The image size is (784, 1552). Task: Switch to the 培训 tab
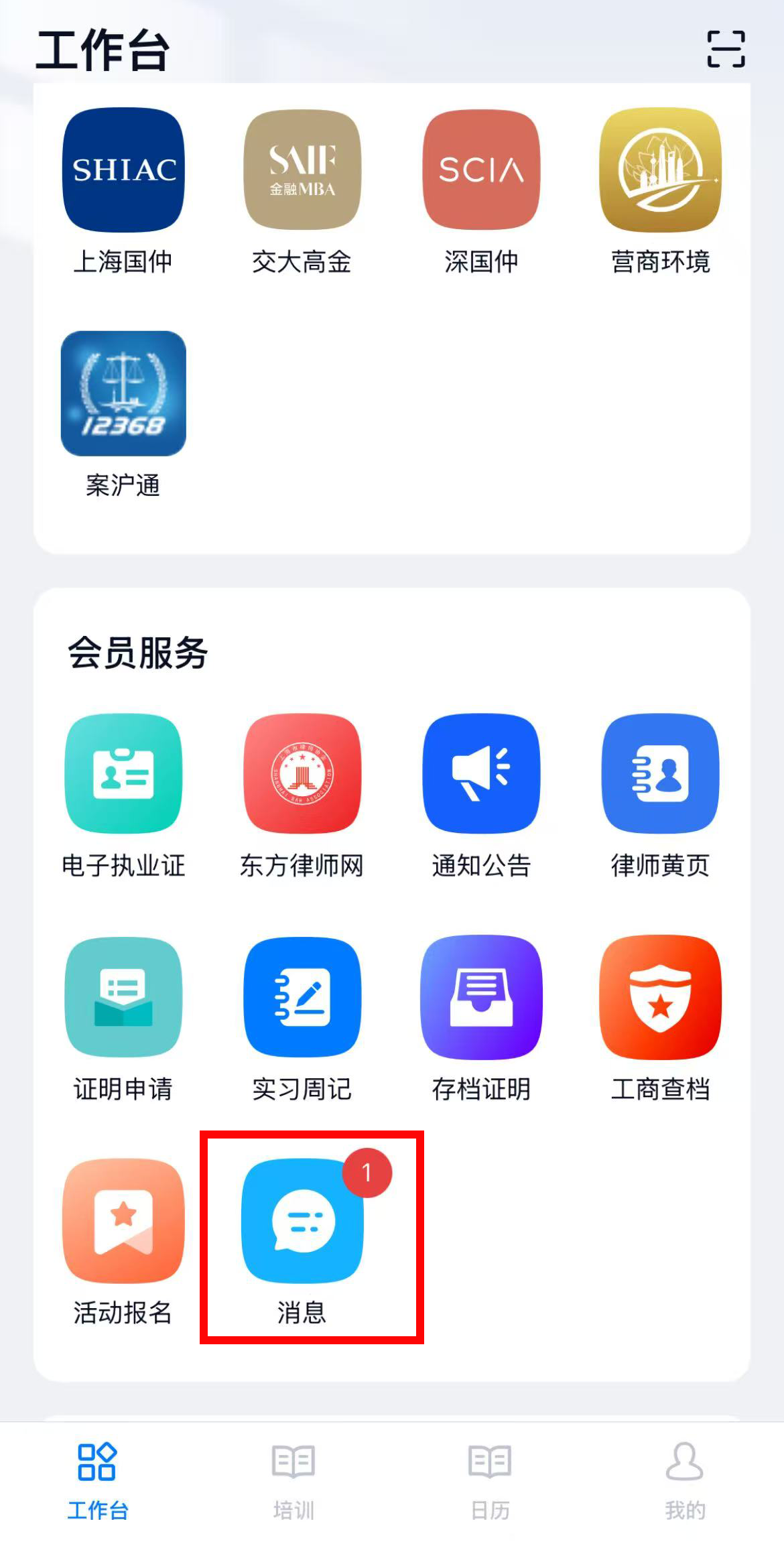point(293,1484)
